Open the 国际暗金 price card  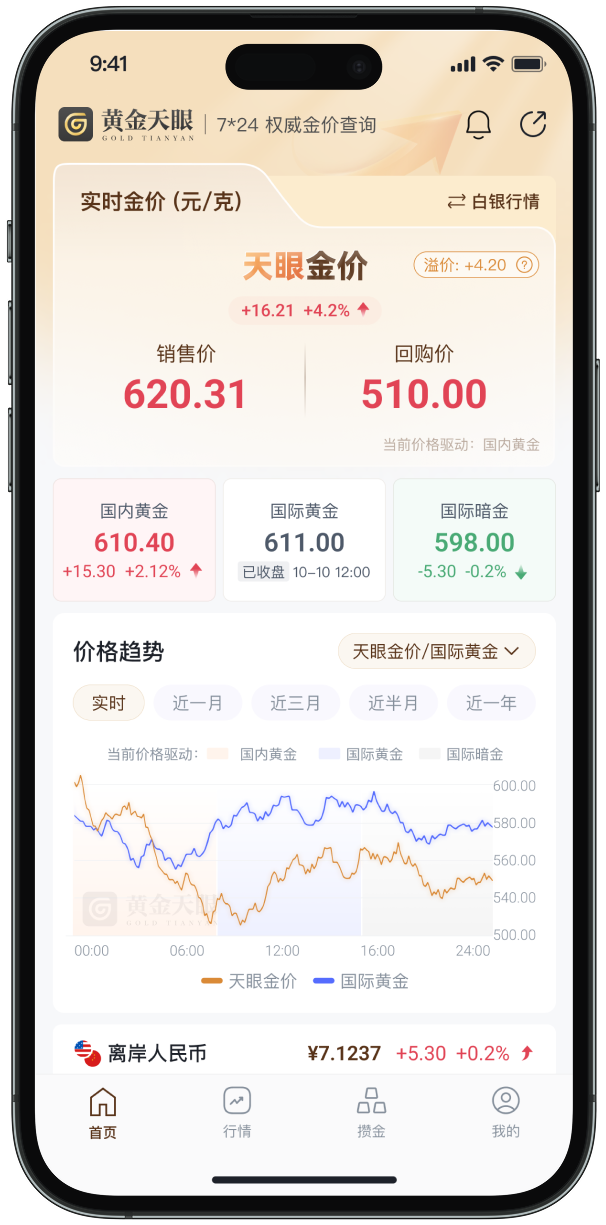coord(474,540)
